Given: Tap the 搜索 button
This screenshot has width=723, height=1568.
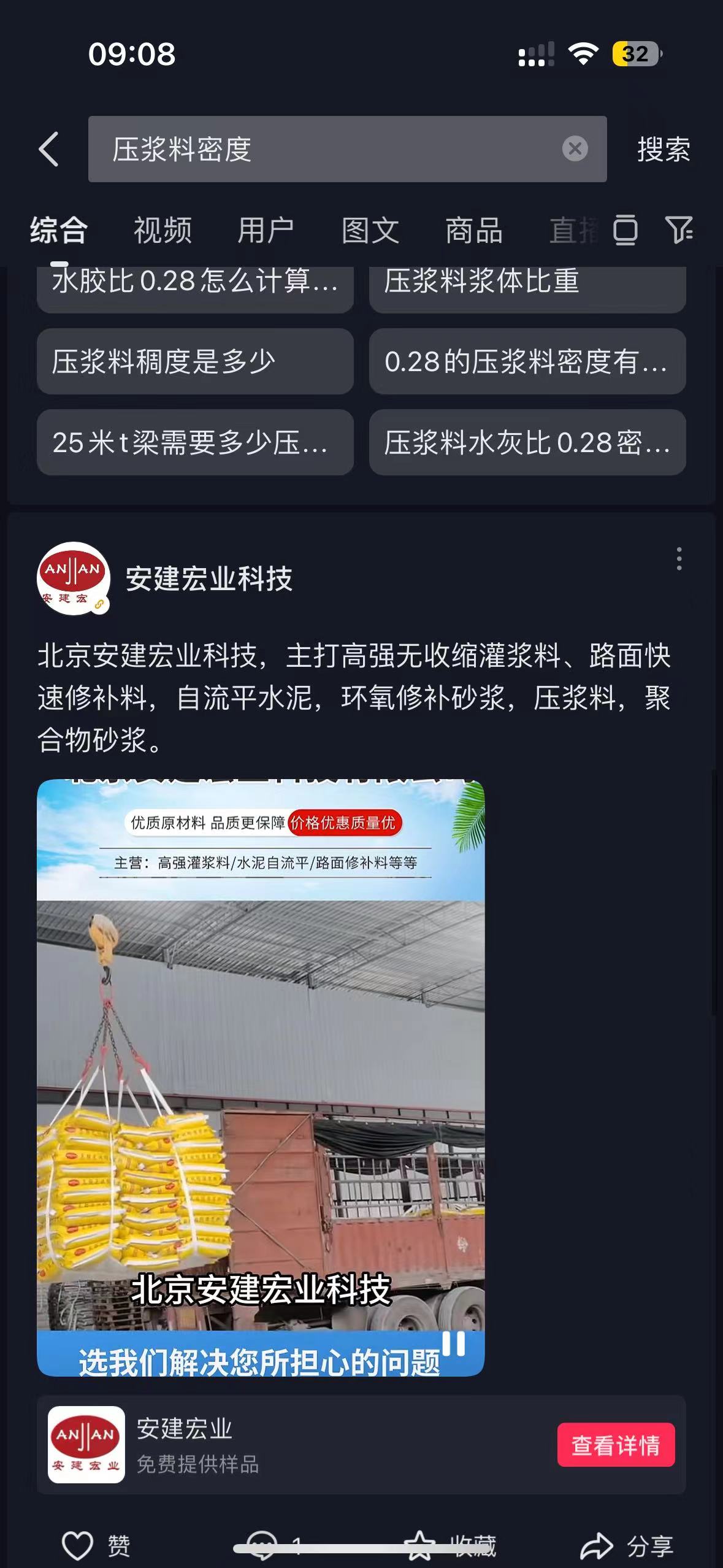Looking at the screenshot, I should click(664, 149).
